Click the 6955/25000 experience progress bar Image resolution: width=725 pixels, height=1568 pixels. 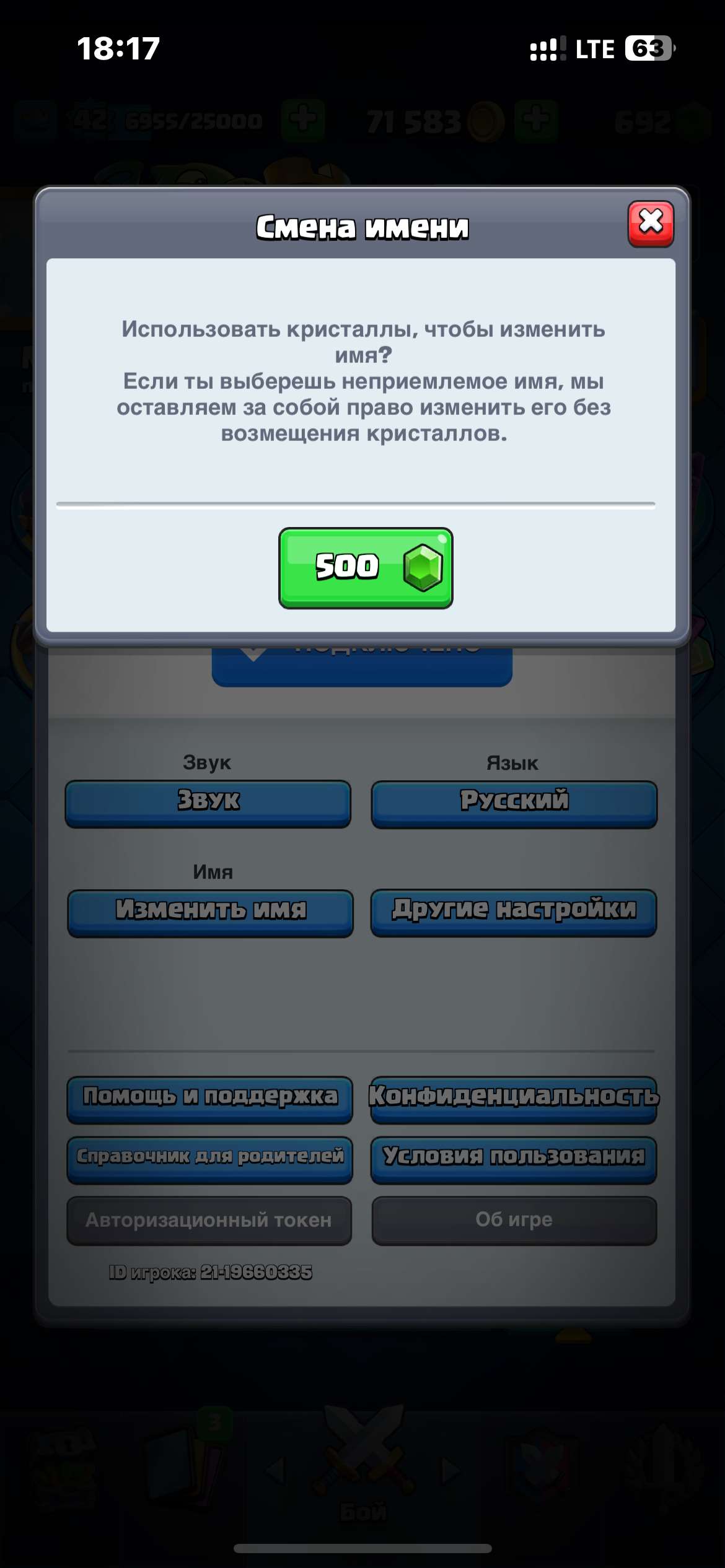pos(192,122)
